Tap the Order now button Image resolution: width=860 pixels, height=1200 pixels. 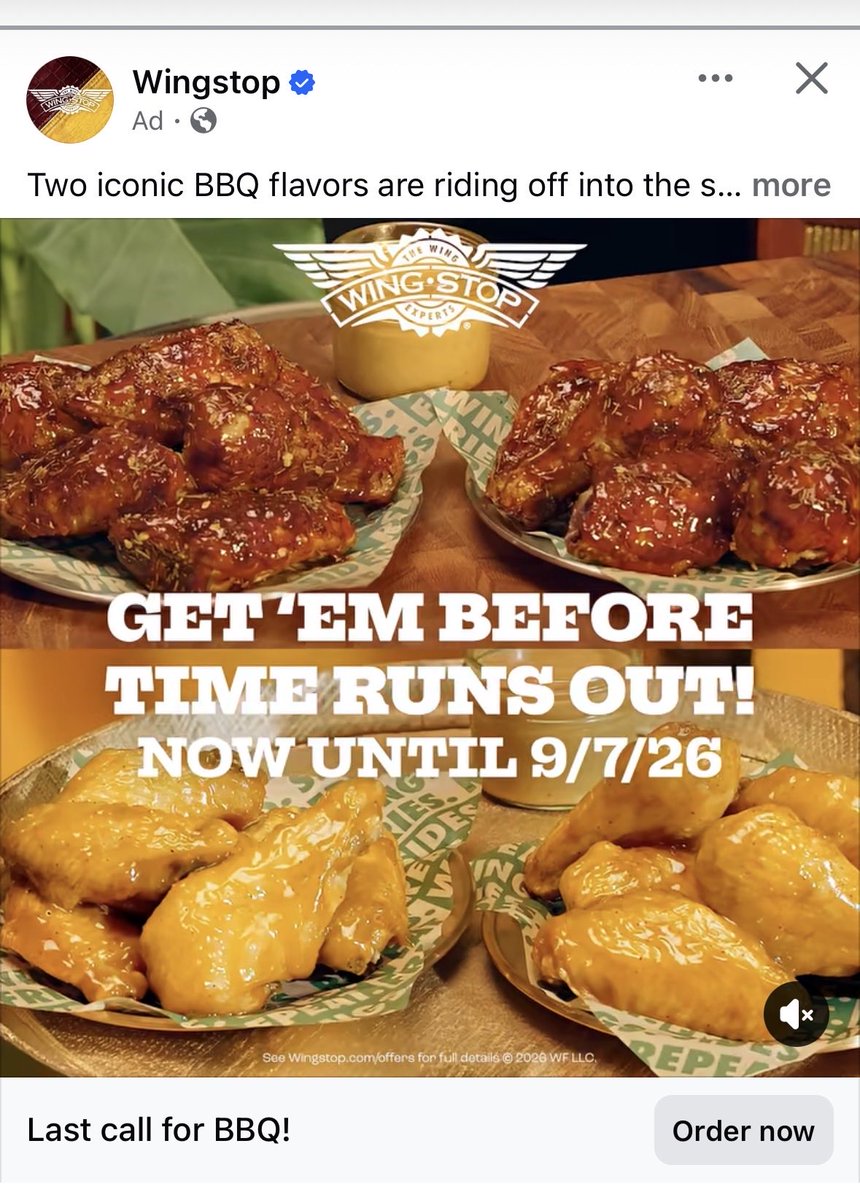tap(743, 1130)
